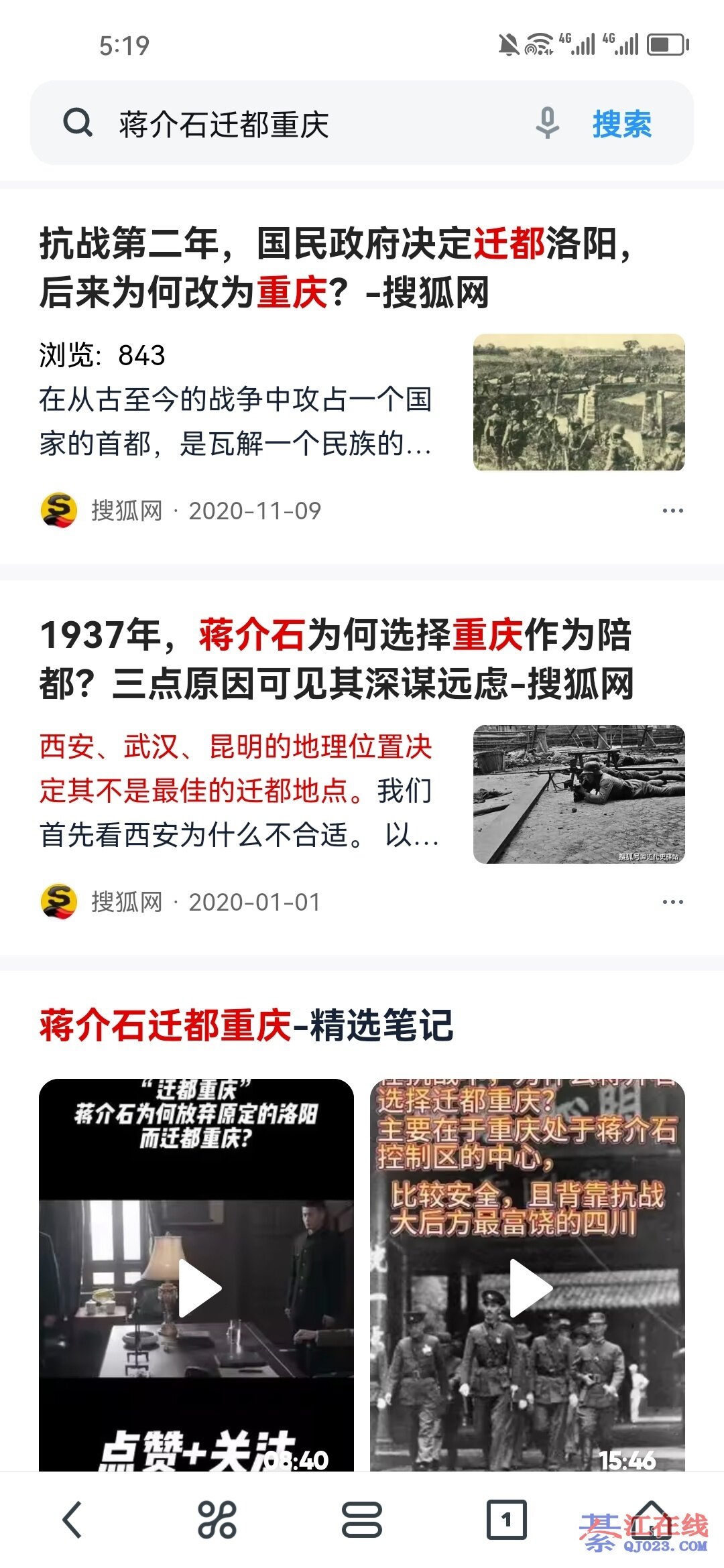This screenshot has width=724, height=1568.
Task: Open the result about 迁都洛阳 改为重庆
Action: (x=335, y=267)
